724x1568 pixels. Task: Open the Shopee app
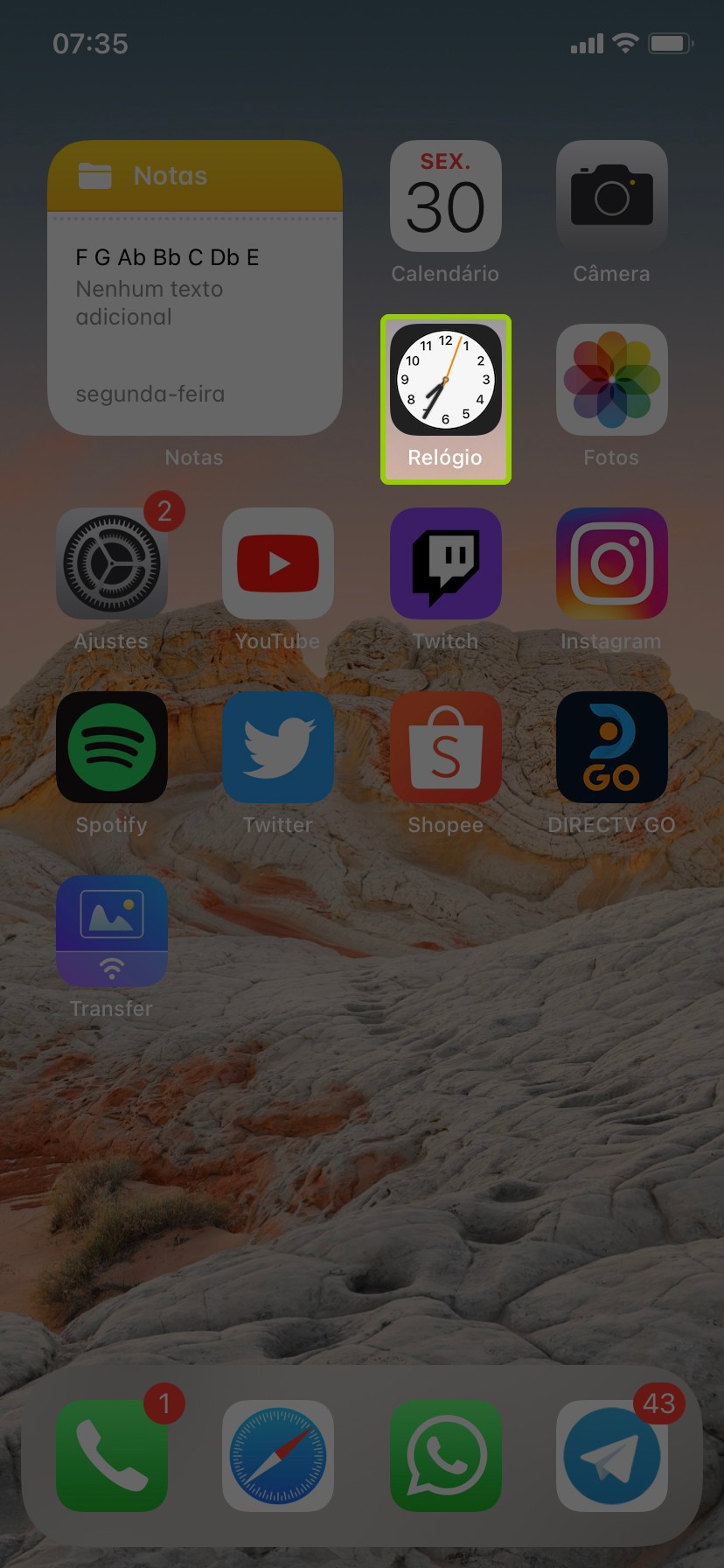pos(445,748)
